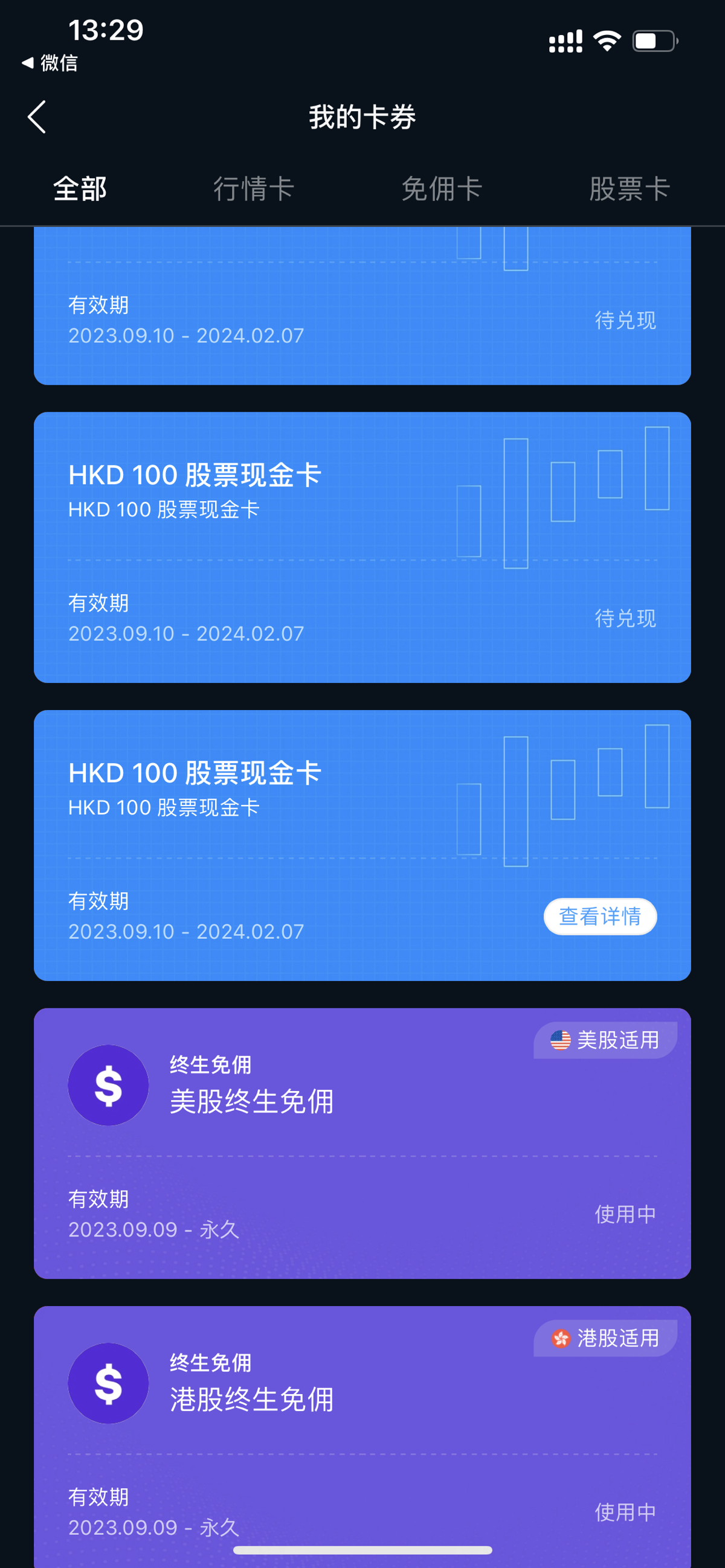Tap the US flag icon on 美股适用 badge
The width and height of the screenshot is (725, 1568).
coord(560,1040)
